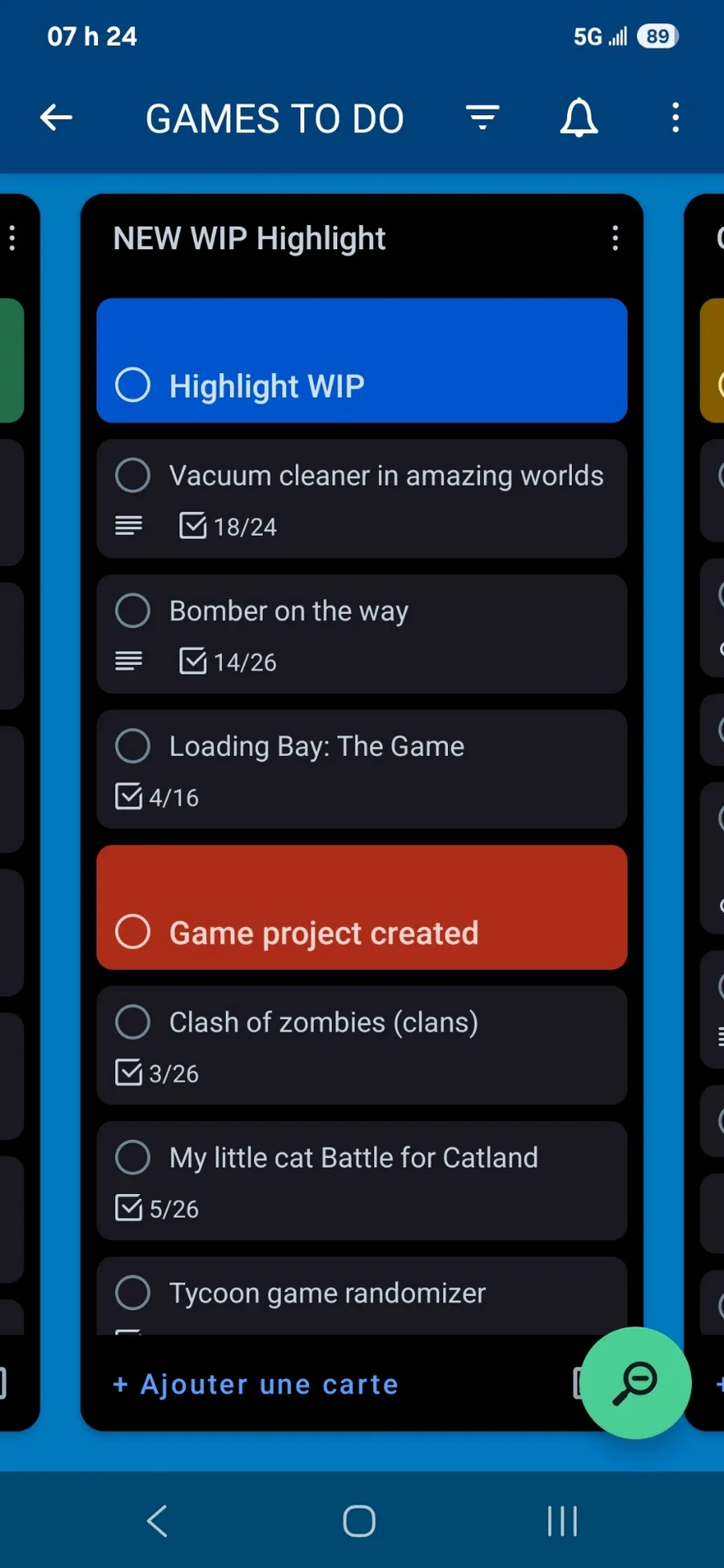724x1568 pixels.
Task: Tap Ajouter une carte to add a card
Action: coord(256,1384)
